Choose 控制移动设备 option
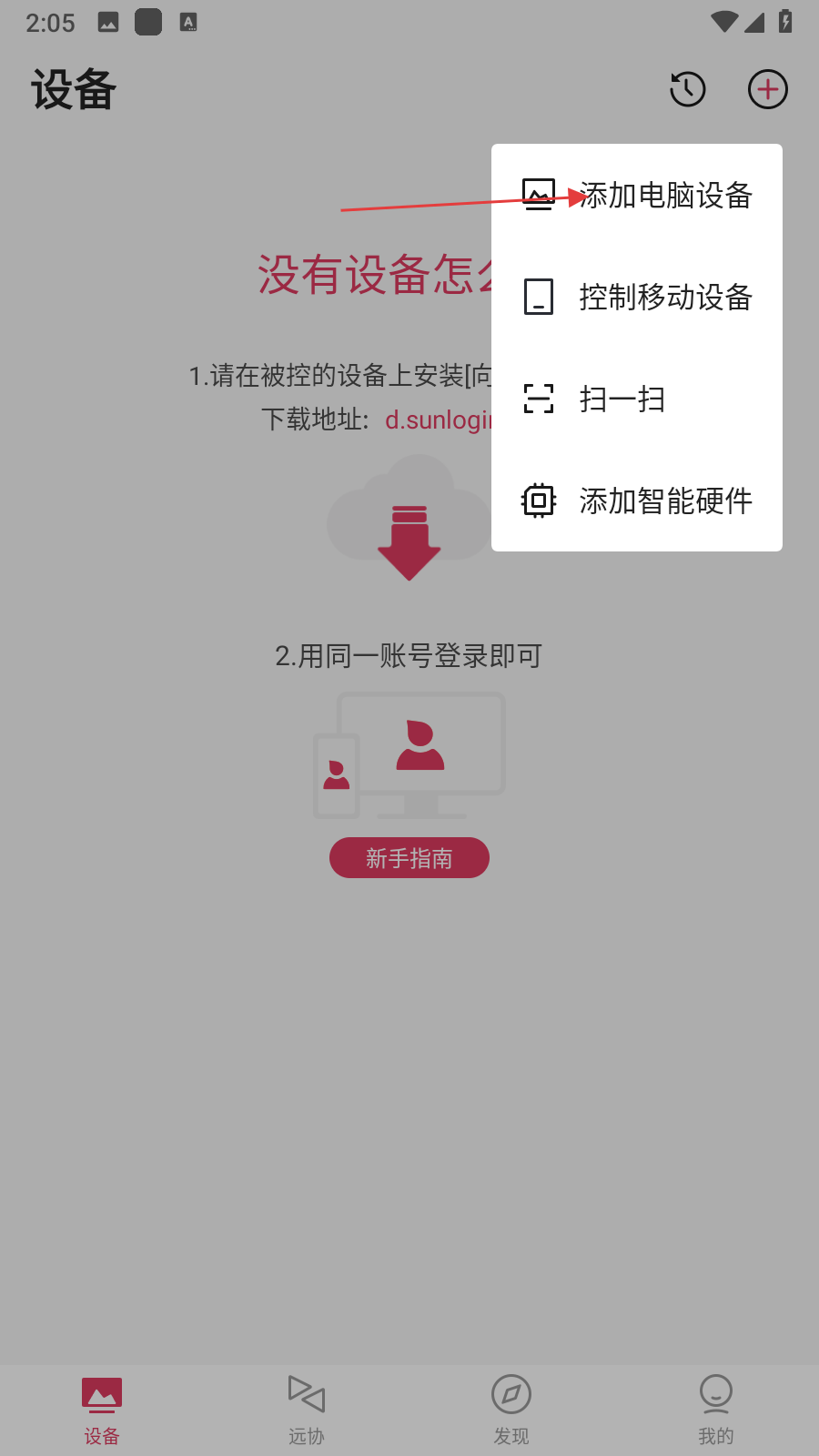This screenshot has height=1456, width=819. tap(637, 297)
